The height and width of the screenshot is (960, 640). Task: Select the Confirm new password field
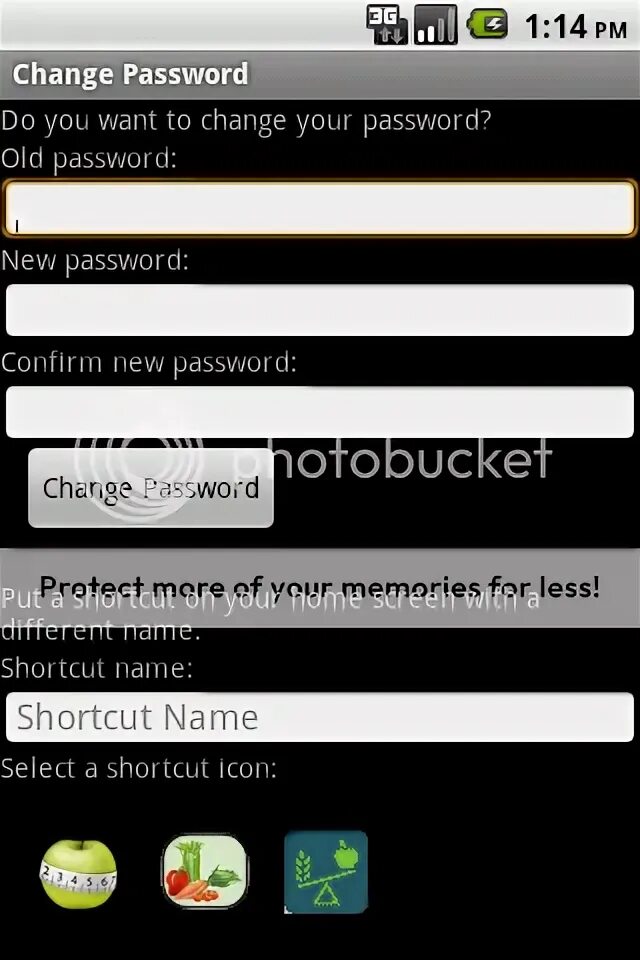pyautogui.click(x=320, y=412)
